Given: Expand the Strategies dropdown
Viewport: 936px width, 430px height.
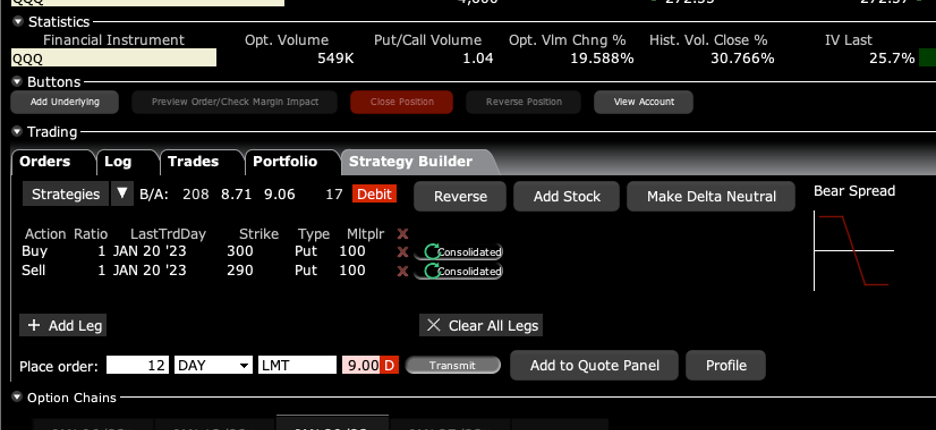Looking at the screenshot, I should (x=122, y=194).
